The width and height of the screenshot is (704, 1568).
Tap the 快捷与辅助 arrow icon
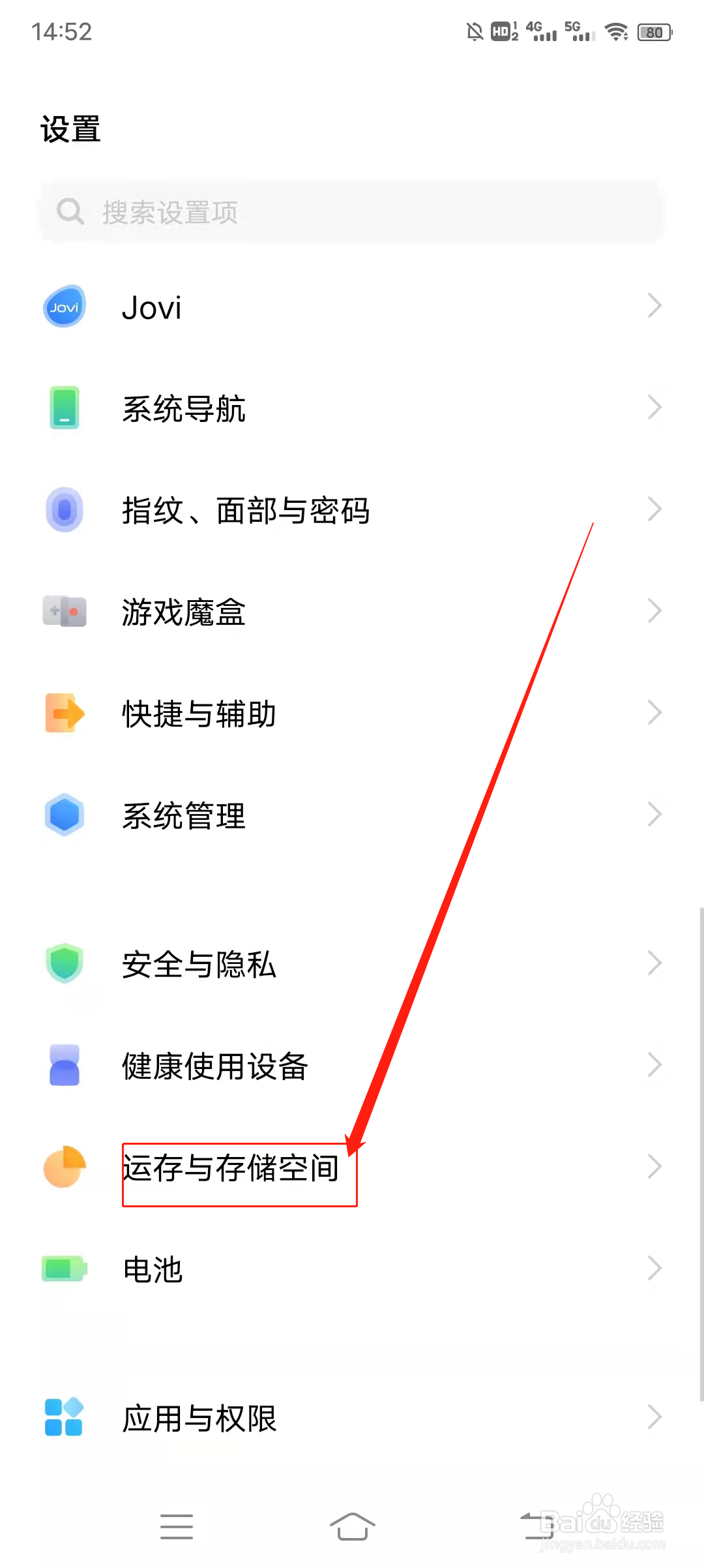pyautogui.click(x=64, y=713)
